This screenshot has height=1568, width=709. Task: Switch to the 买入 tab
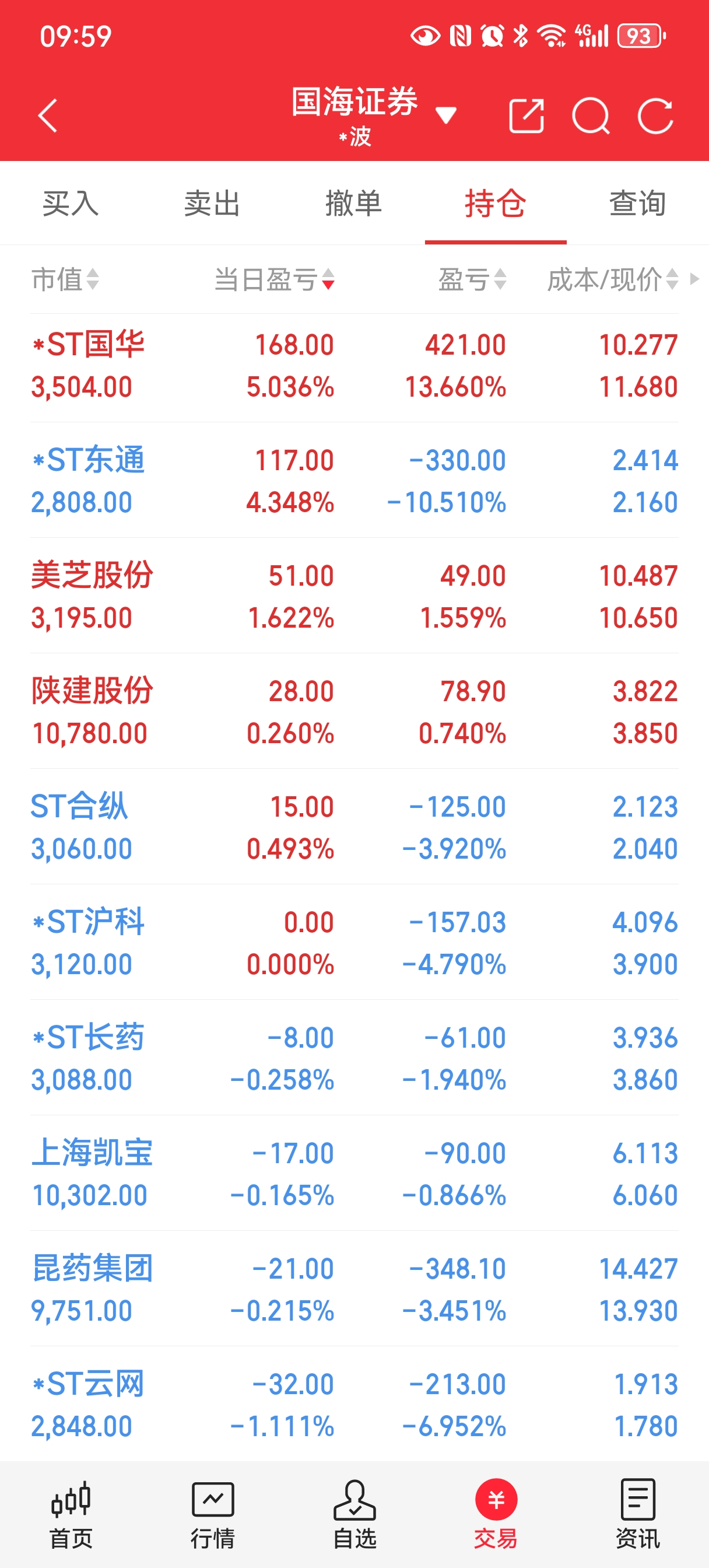click(x=71, y=204)
